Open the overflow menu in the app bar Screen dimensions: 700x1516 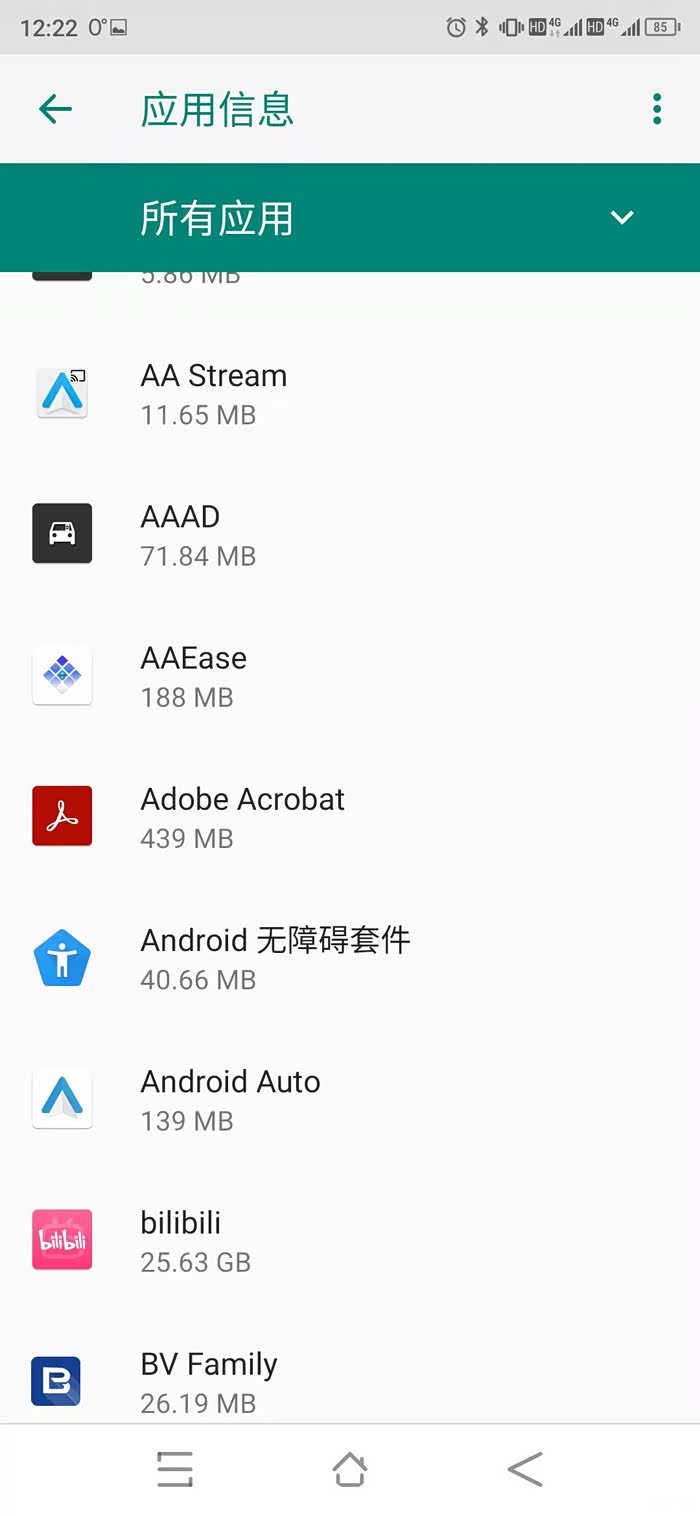tap(656, 109)
